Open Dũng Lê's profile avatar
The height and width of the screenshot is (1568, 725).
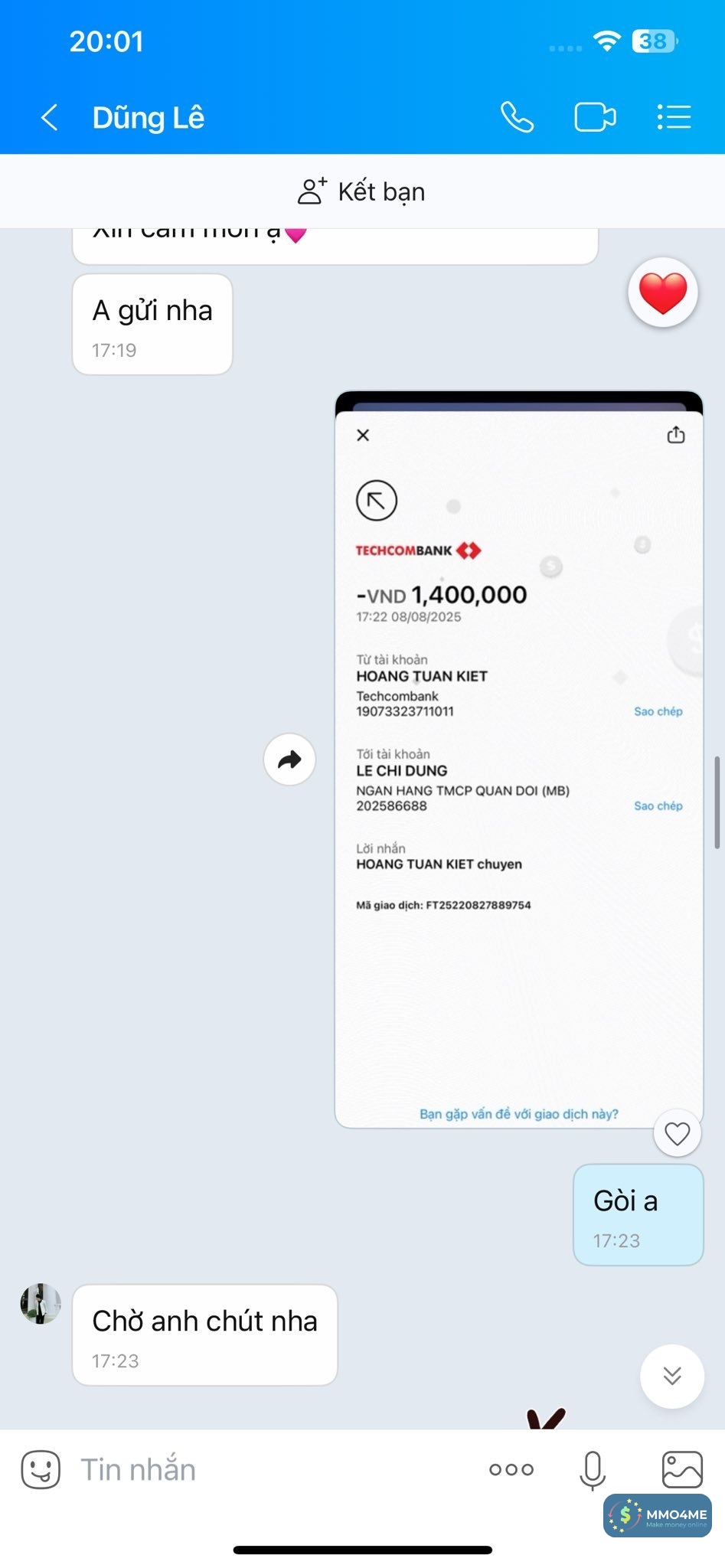[x=41, y=1304]
